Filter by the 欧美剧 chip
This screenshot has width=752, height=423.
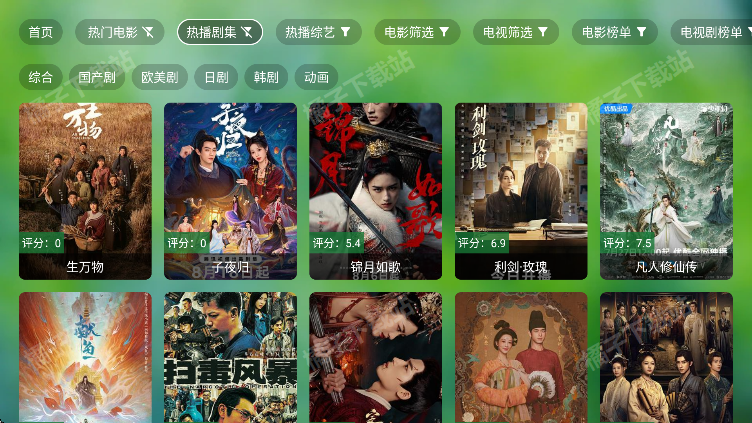click(159, 77)
